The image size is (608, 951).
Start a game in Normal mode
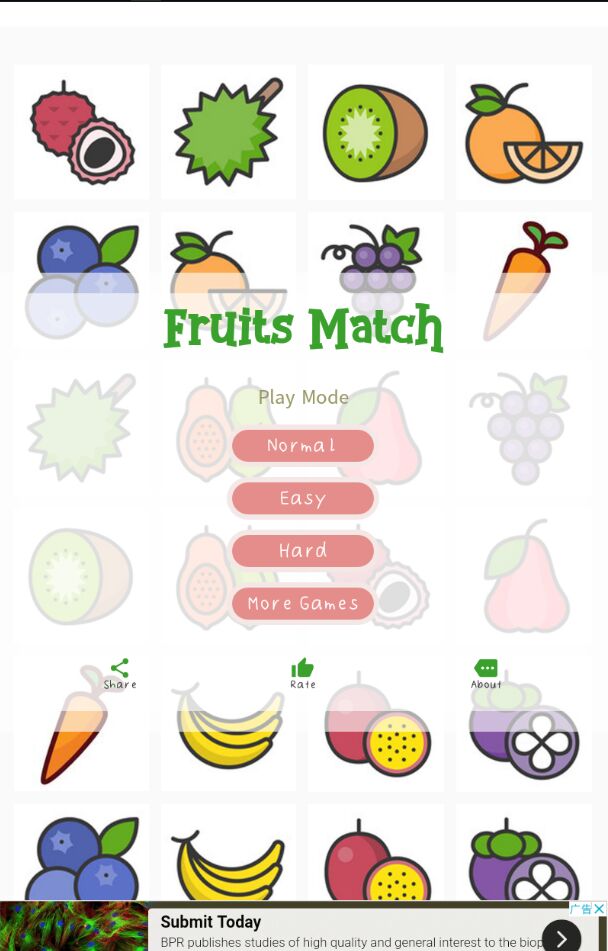click(x=302, y=445)
